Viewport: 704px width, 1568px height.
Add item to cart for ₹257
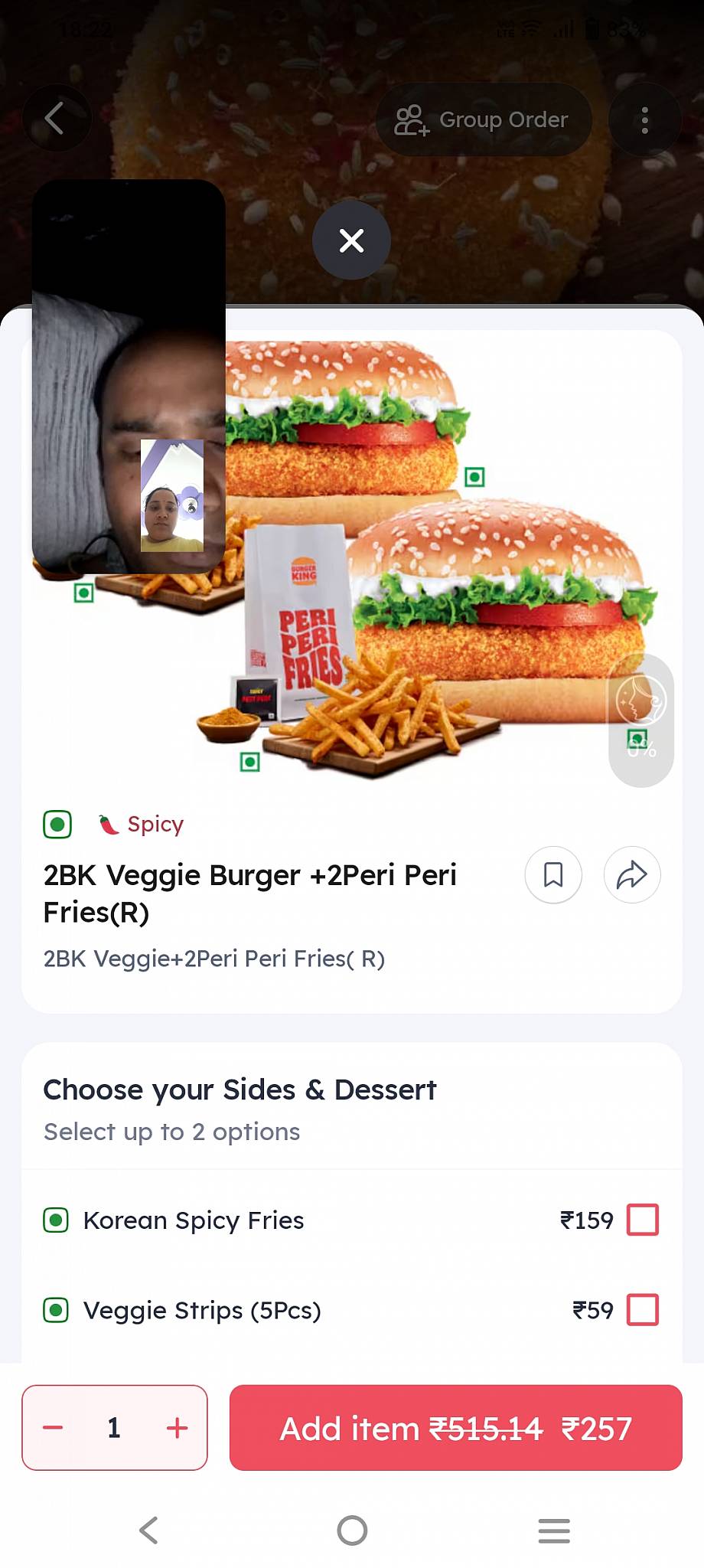pyautogui.click(x=455, y=1429)
